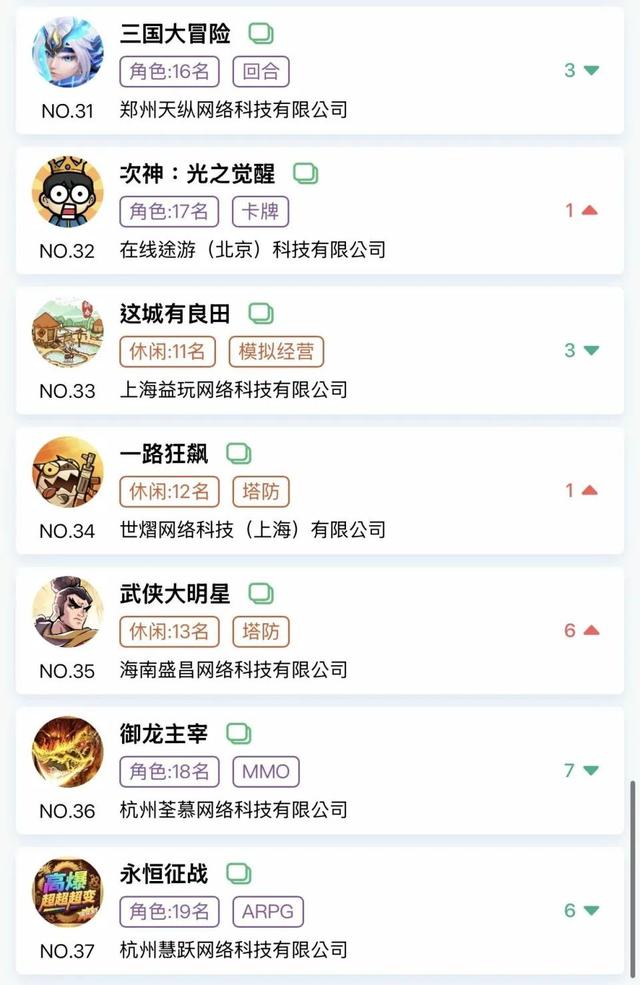Screen dimensions: 640x985
Task: Open the 这城有良田 game entry
Action: (175, 314)
